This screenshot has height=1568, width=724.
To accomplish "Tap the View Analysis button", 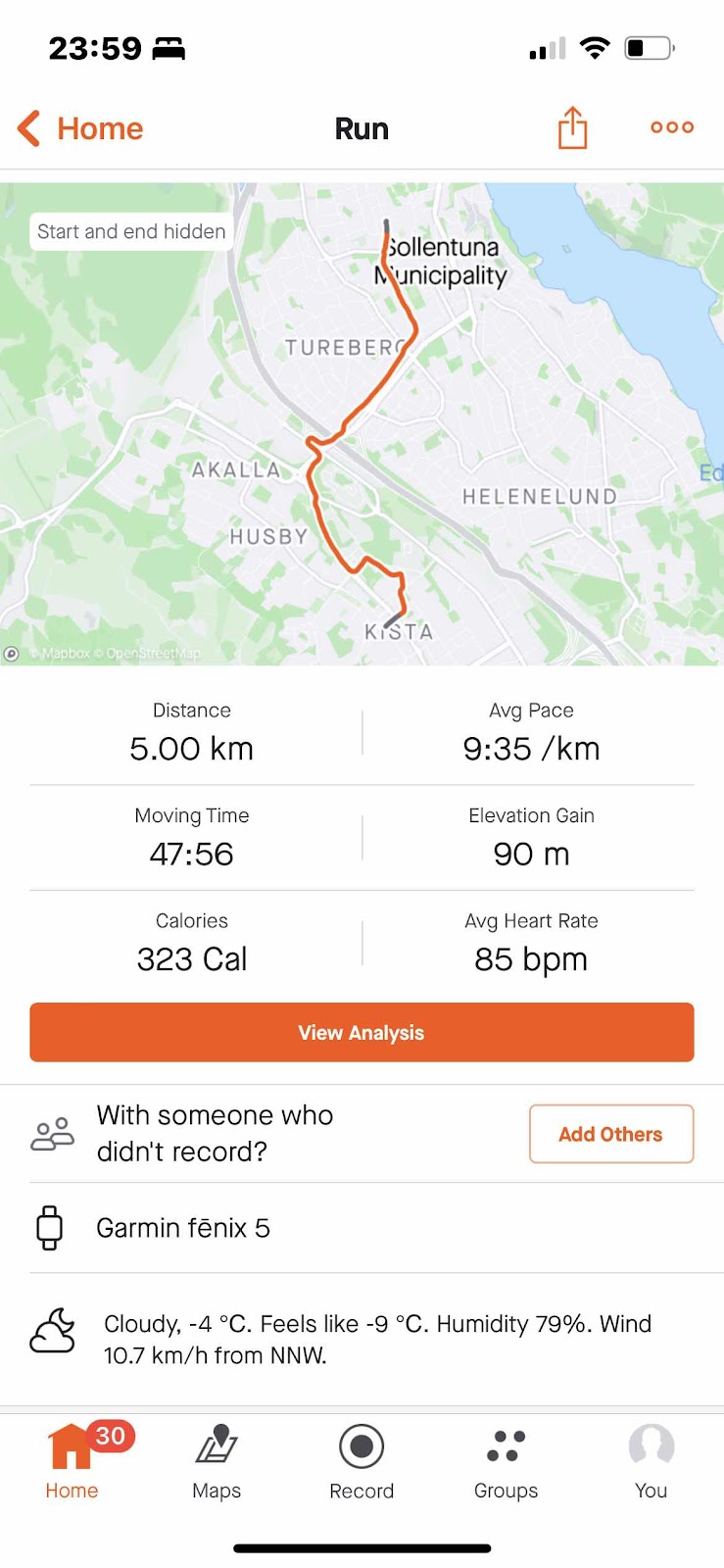I will pyautogui.click(x=362, y=1032).
